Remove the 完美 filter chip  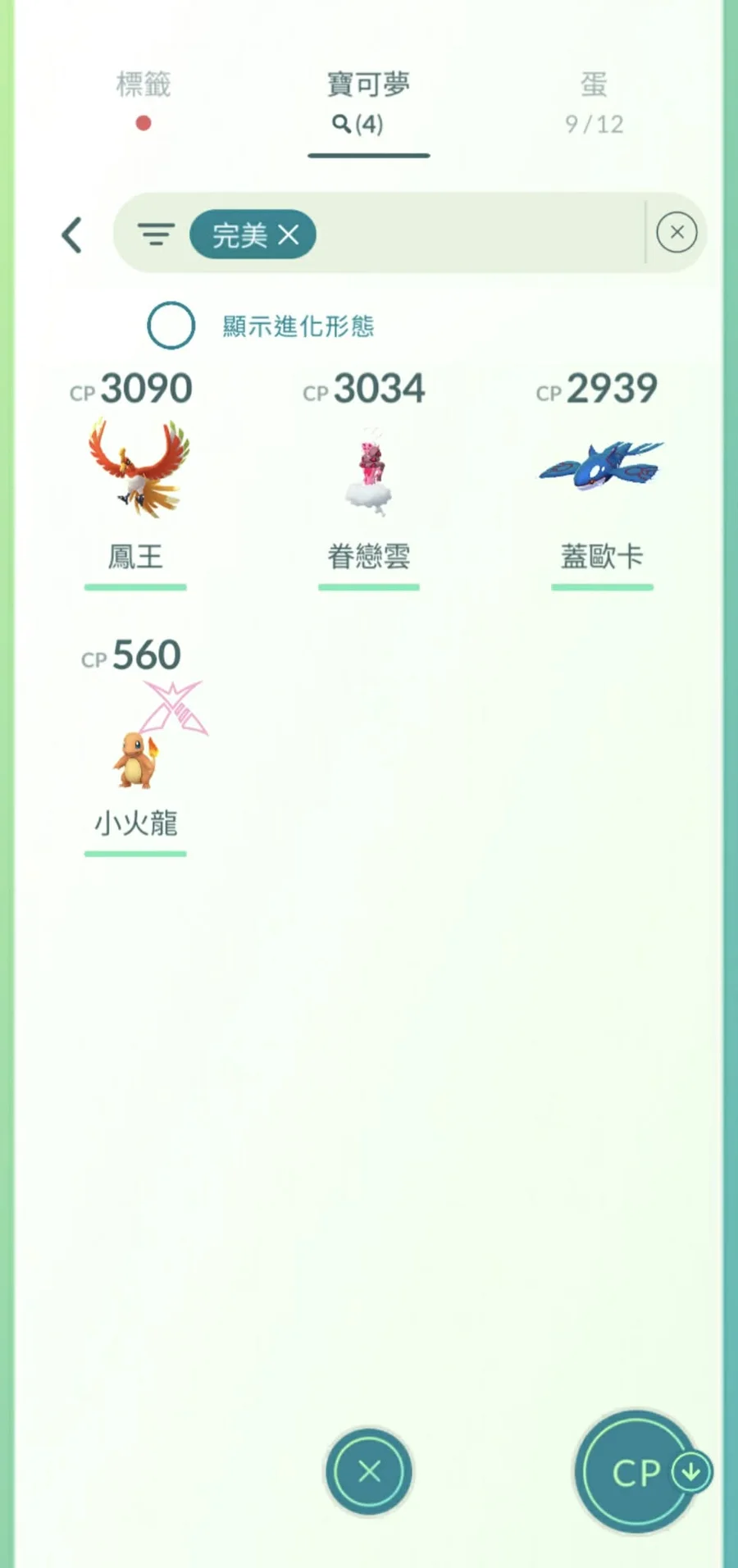tap(289, 235)
